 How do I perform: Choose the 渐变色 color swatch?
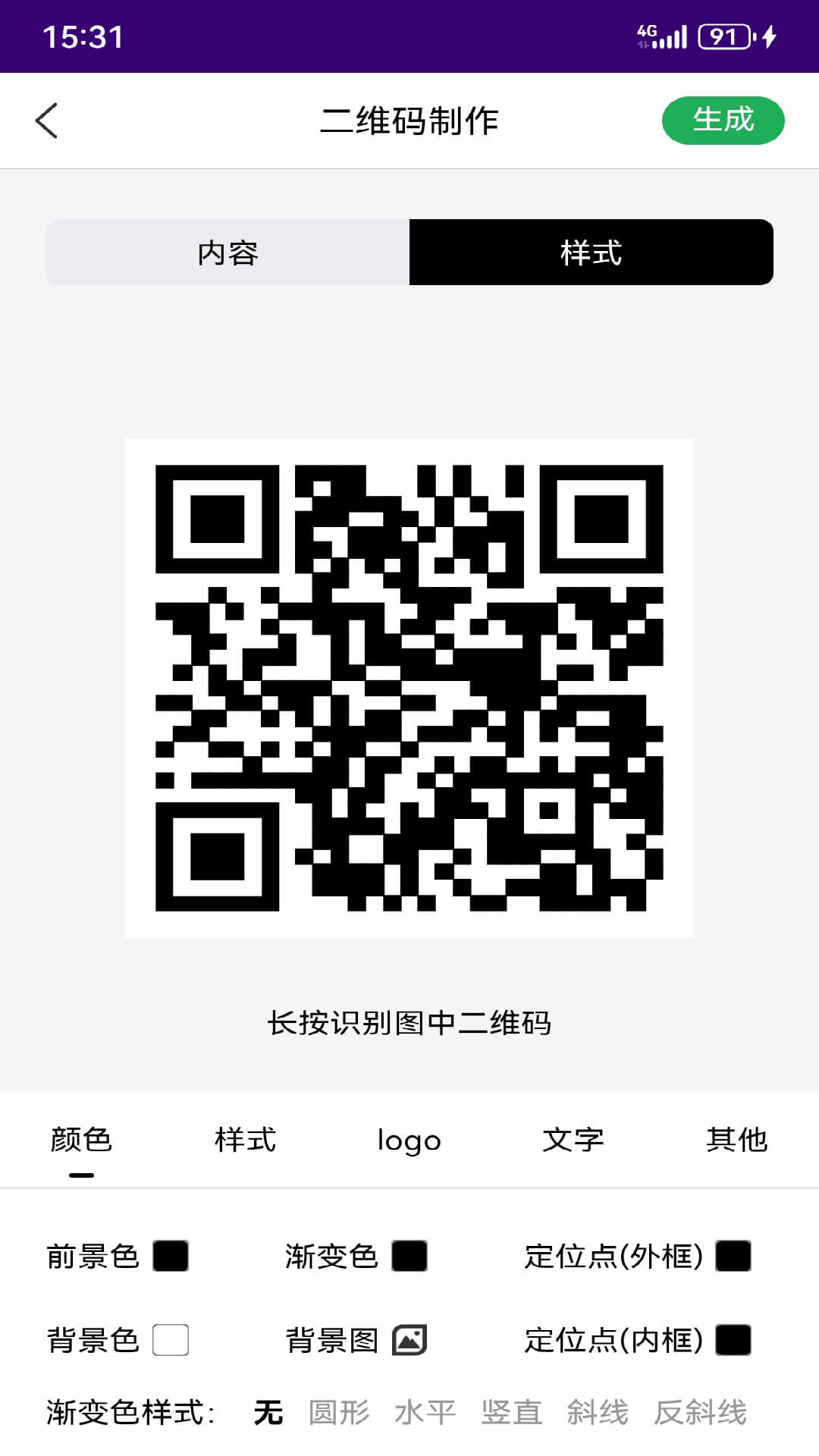[409, 1256]
